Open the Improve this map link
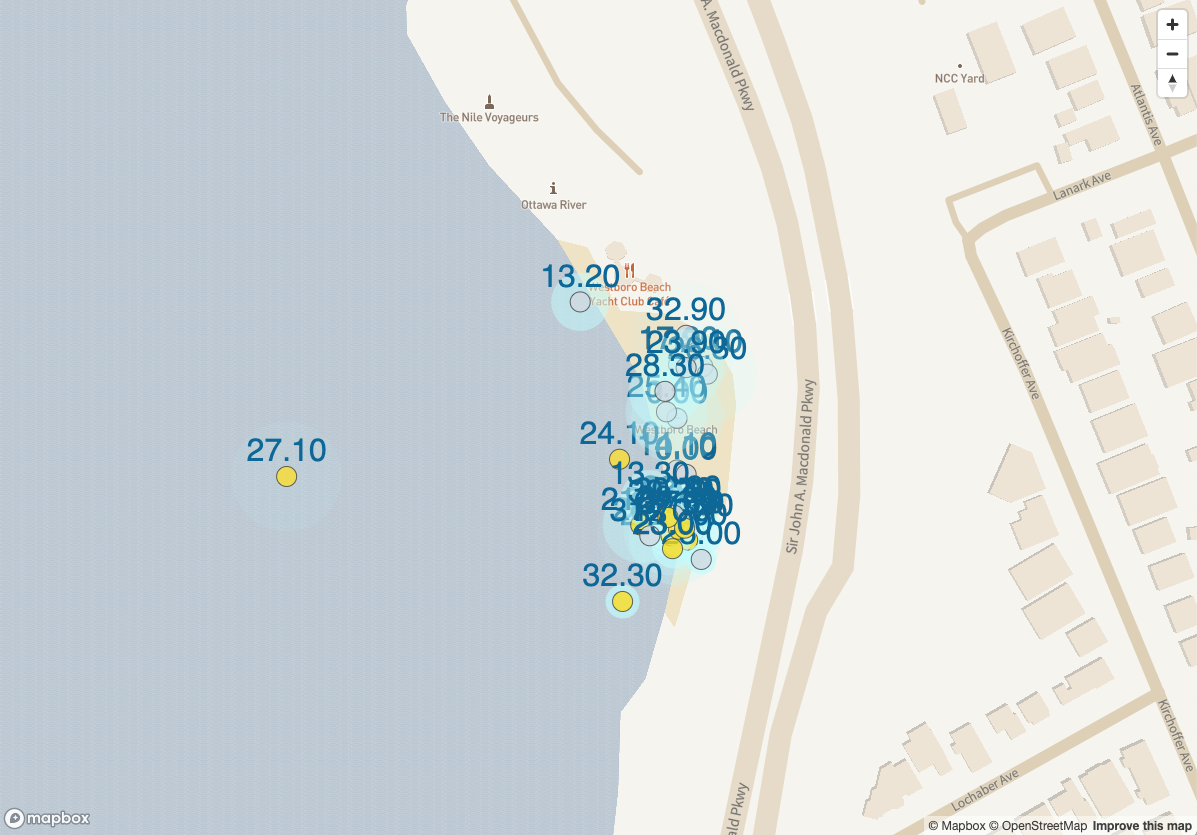Screen dimensions: 1197x835 [1143, 826]
